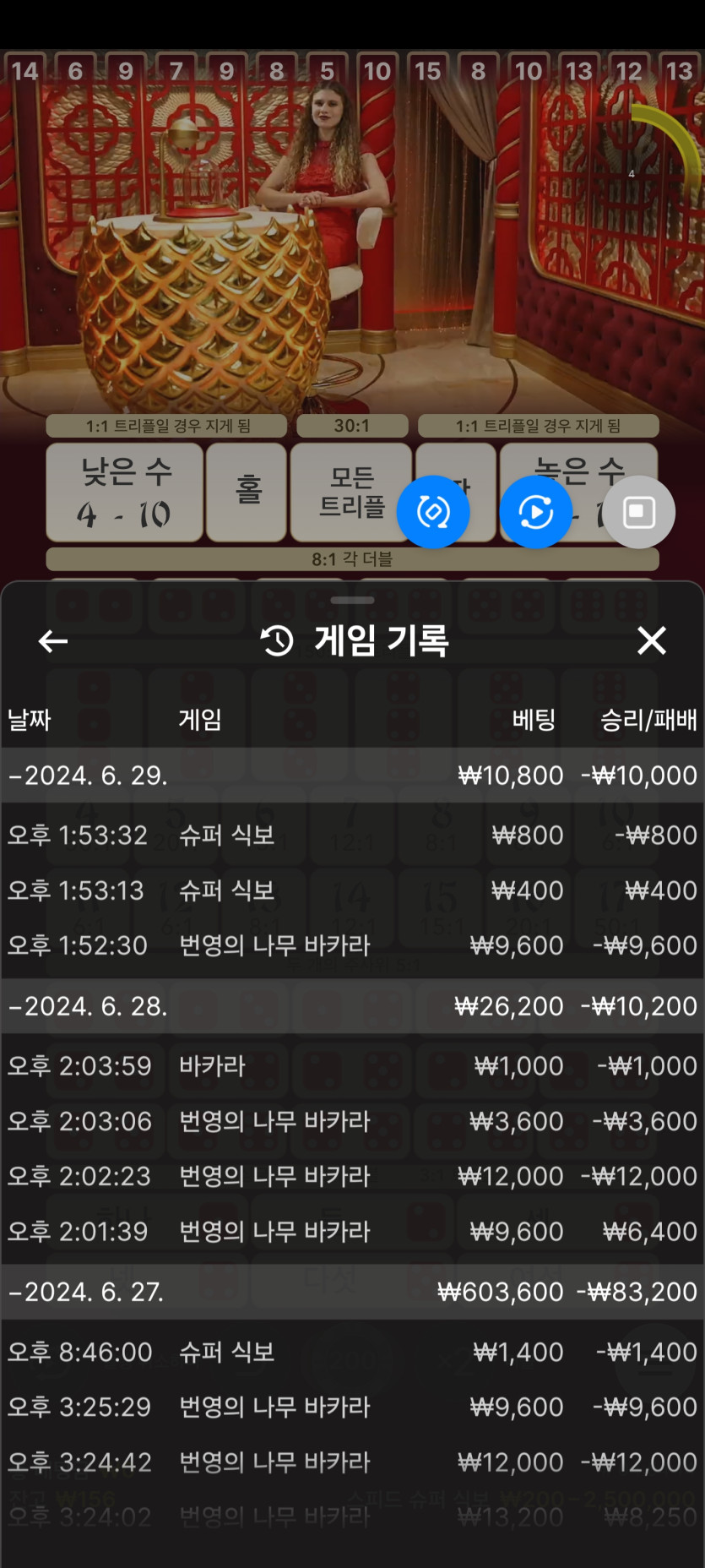Open the 오후 3:24:42 번영의 나무 바카라 record
The image size is (705, 1568).
pos(352,1462)
